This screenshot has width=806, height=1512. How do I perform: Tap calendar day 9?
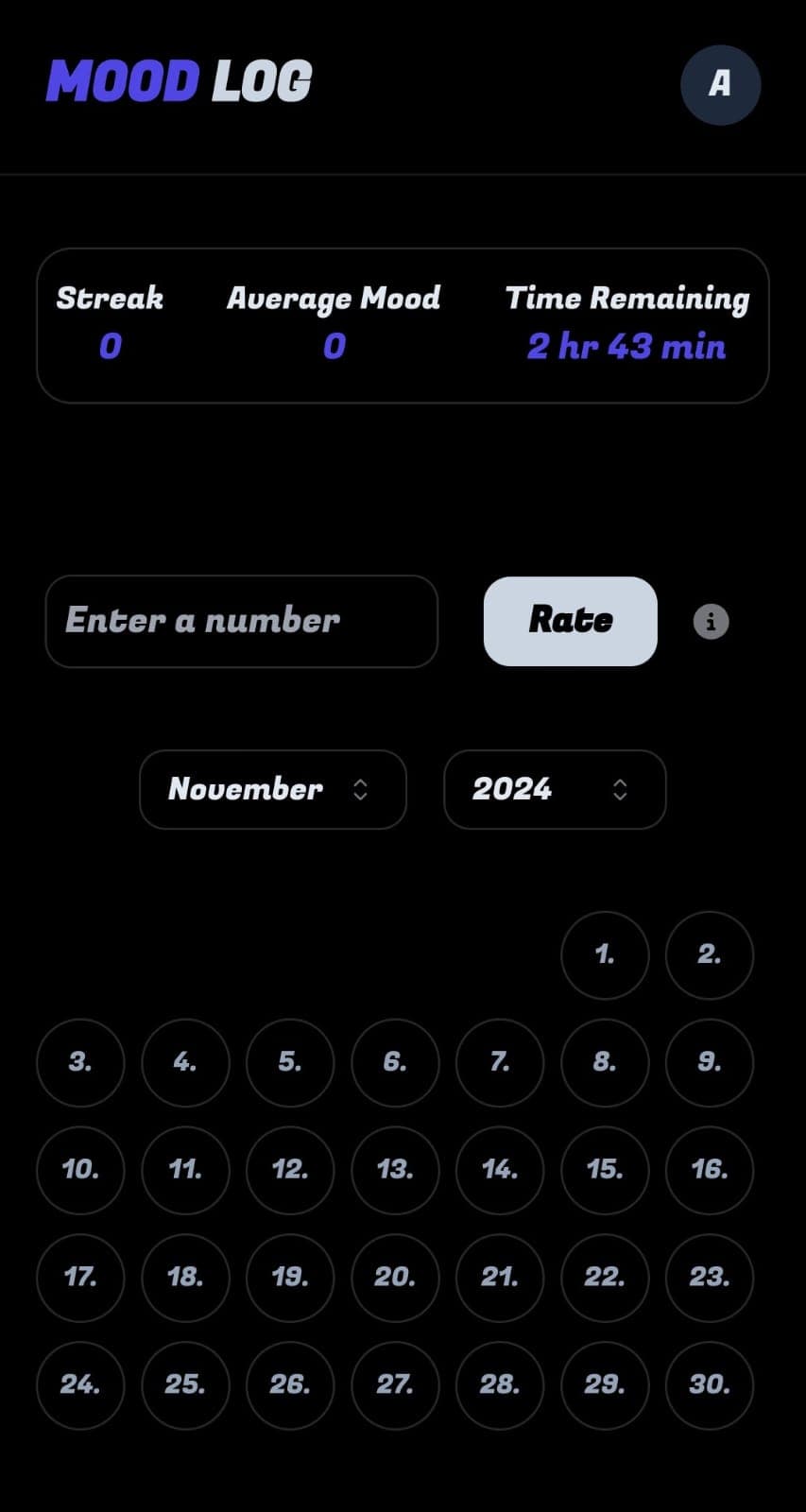click(x=709, y=1062)
